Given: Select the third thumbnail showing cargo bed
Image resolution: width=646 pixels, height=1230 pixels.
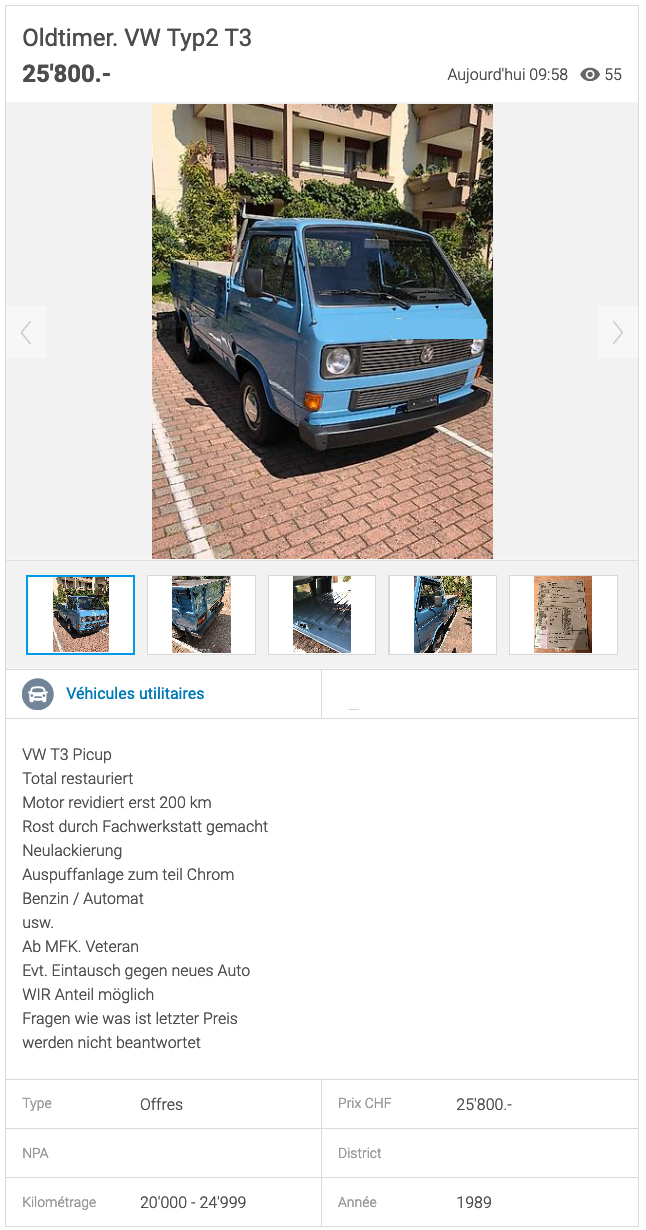Looking at the screenshot, I should (322, 615).
